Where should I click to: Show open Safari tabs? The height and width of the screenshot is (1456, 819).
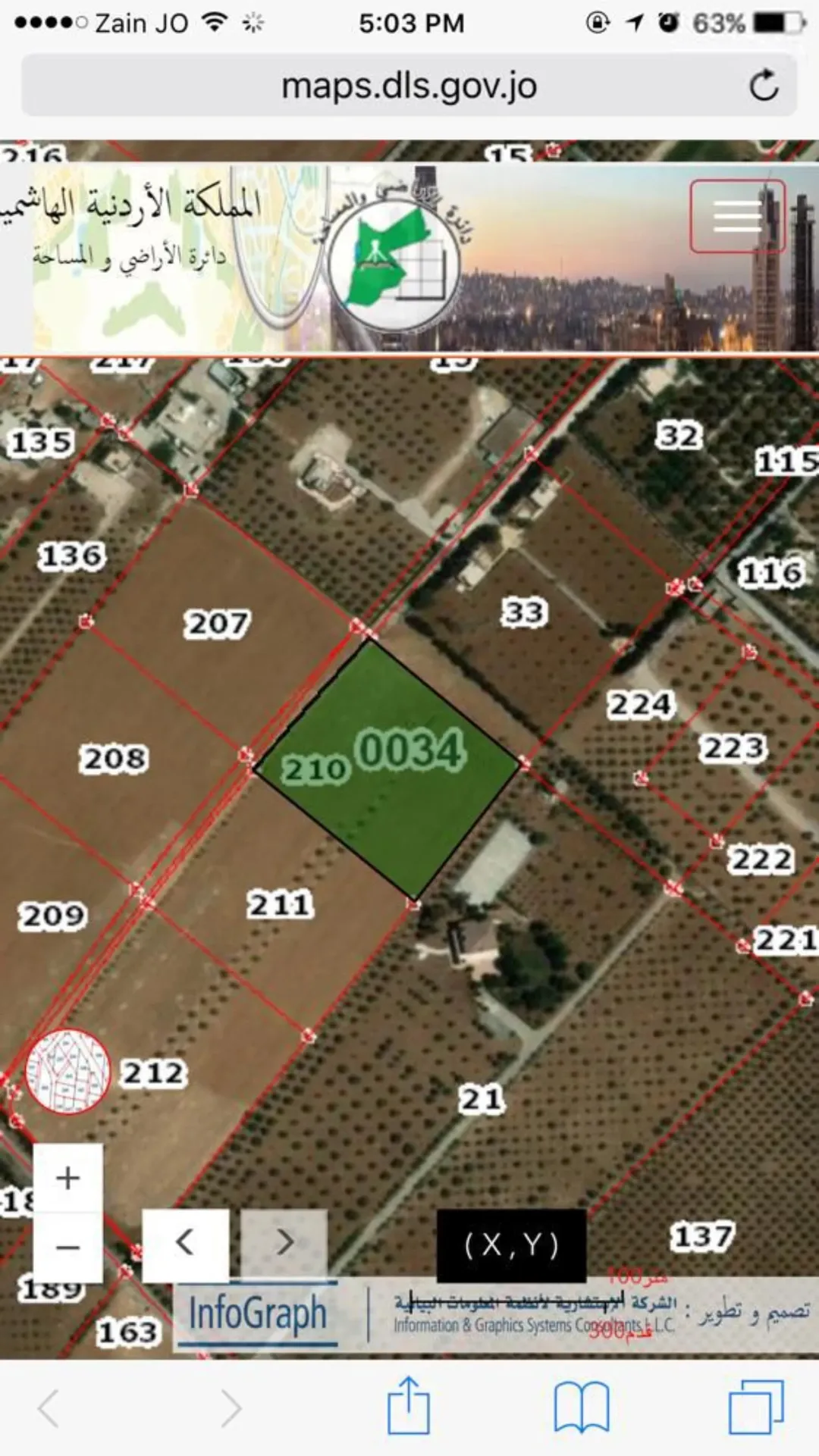[756, 1407]
